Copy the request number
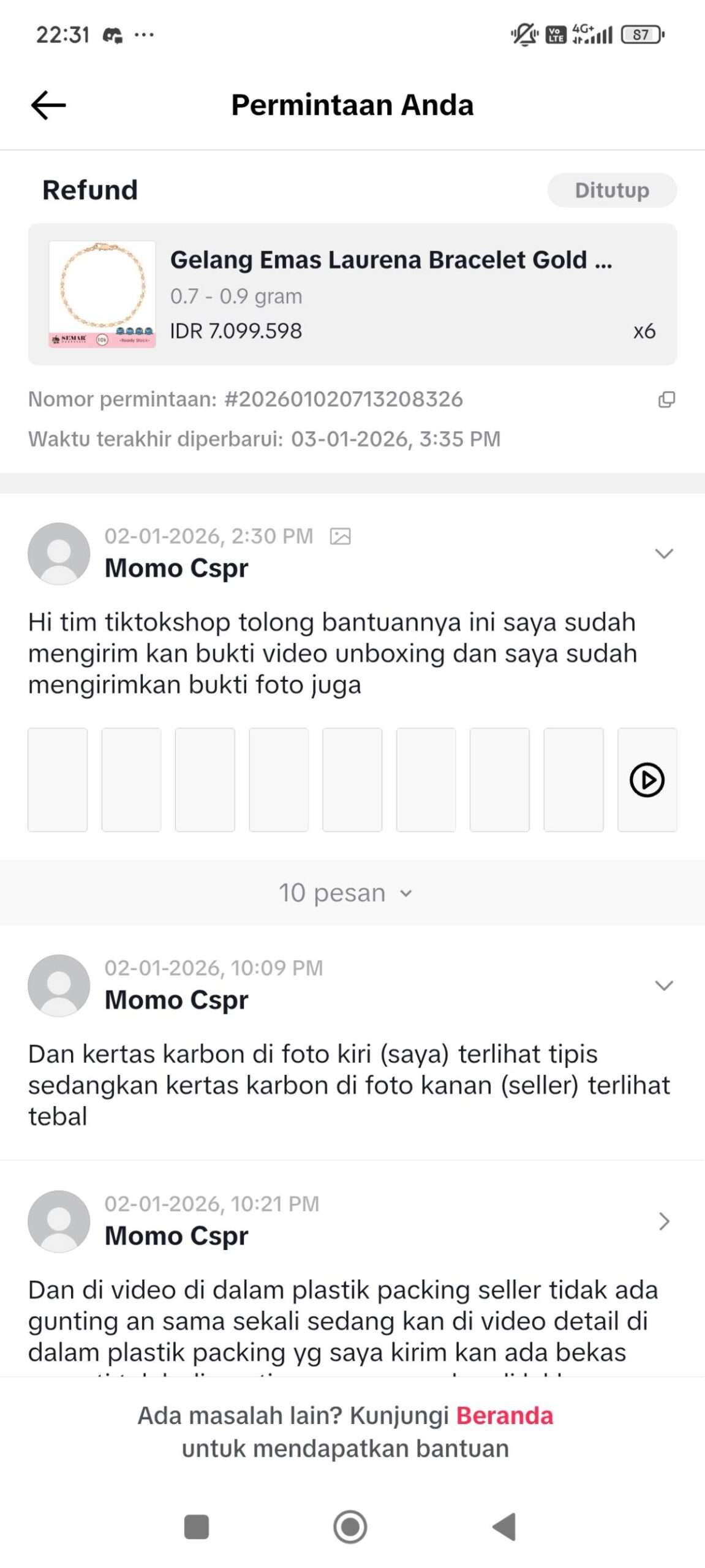The image size is (705, 1568). pyautogui.click(x=666, y=399)
